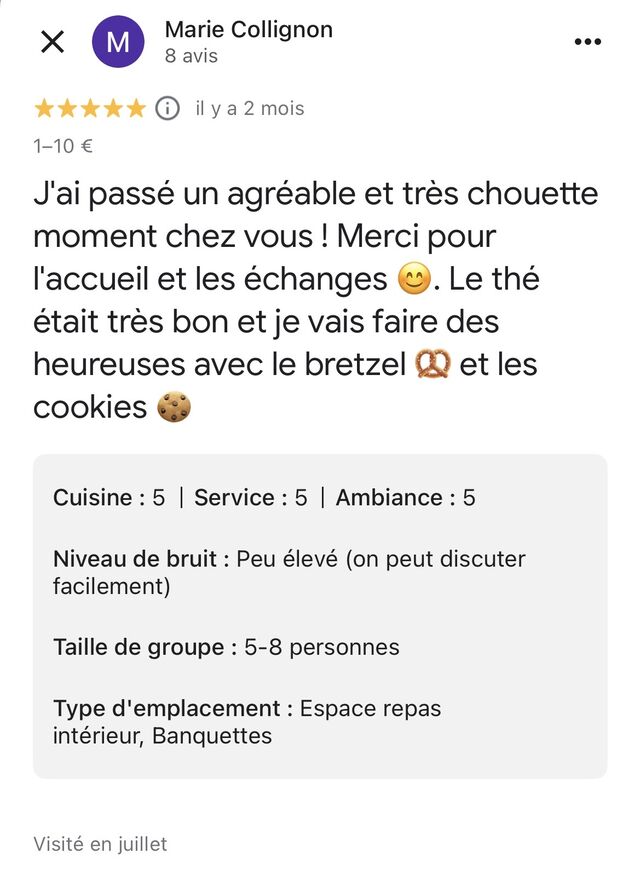Tap the info icon beside the star rating
The height and width of the screenshot is (882, 640).
tap(169, 108)
